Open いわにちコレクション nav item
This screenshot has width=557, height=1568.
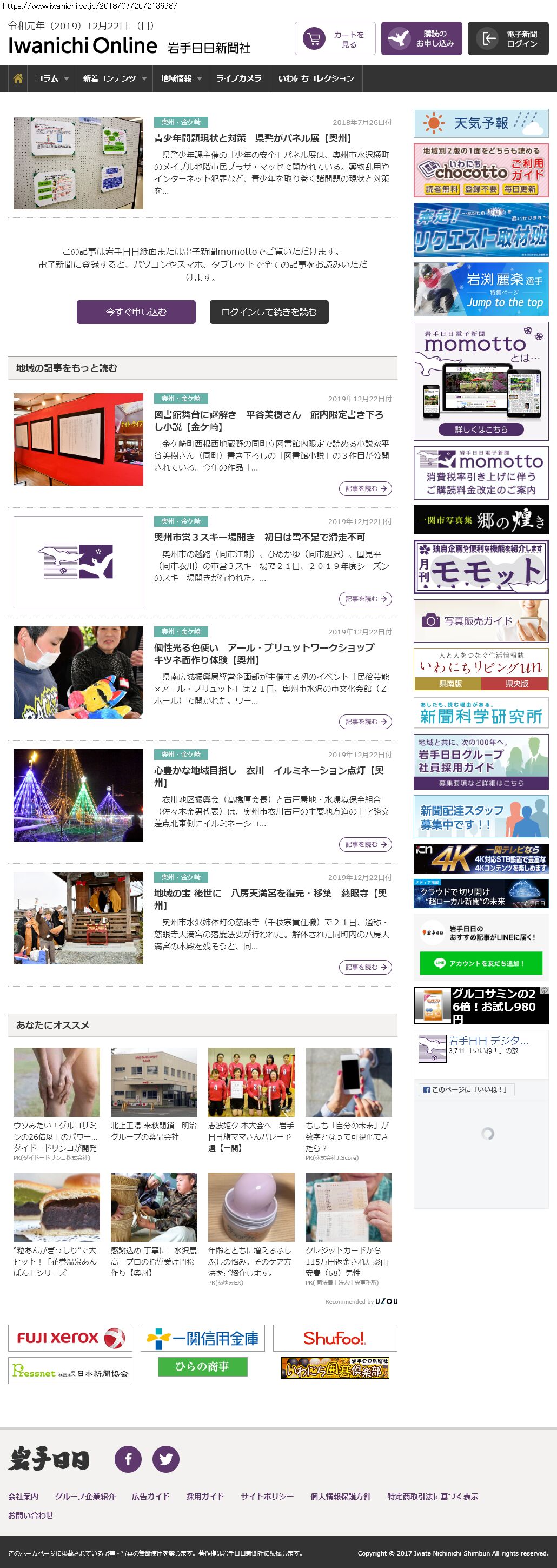pos(316,78)
